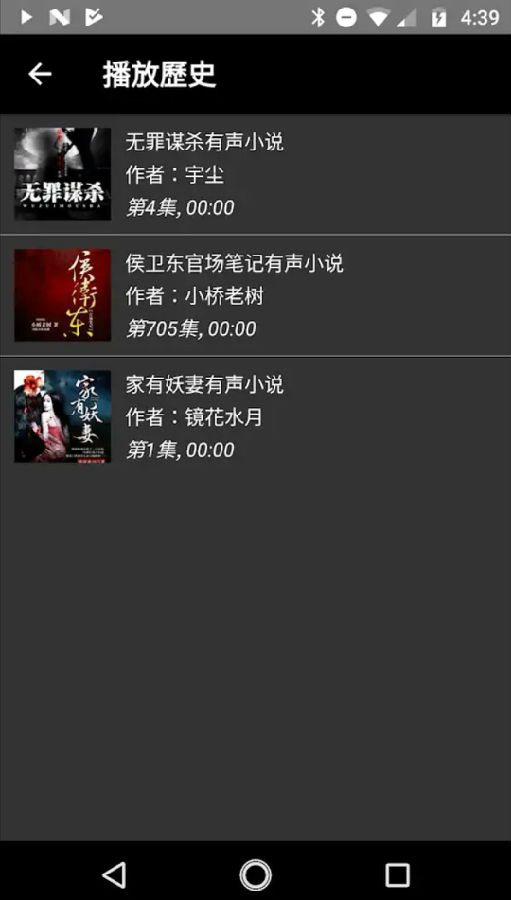Viewport: 511px width, 900px height.
Task: Open recent apps from navigation bar
Action: point(397,875)
